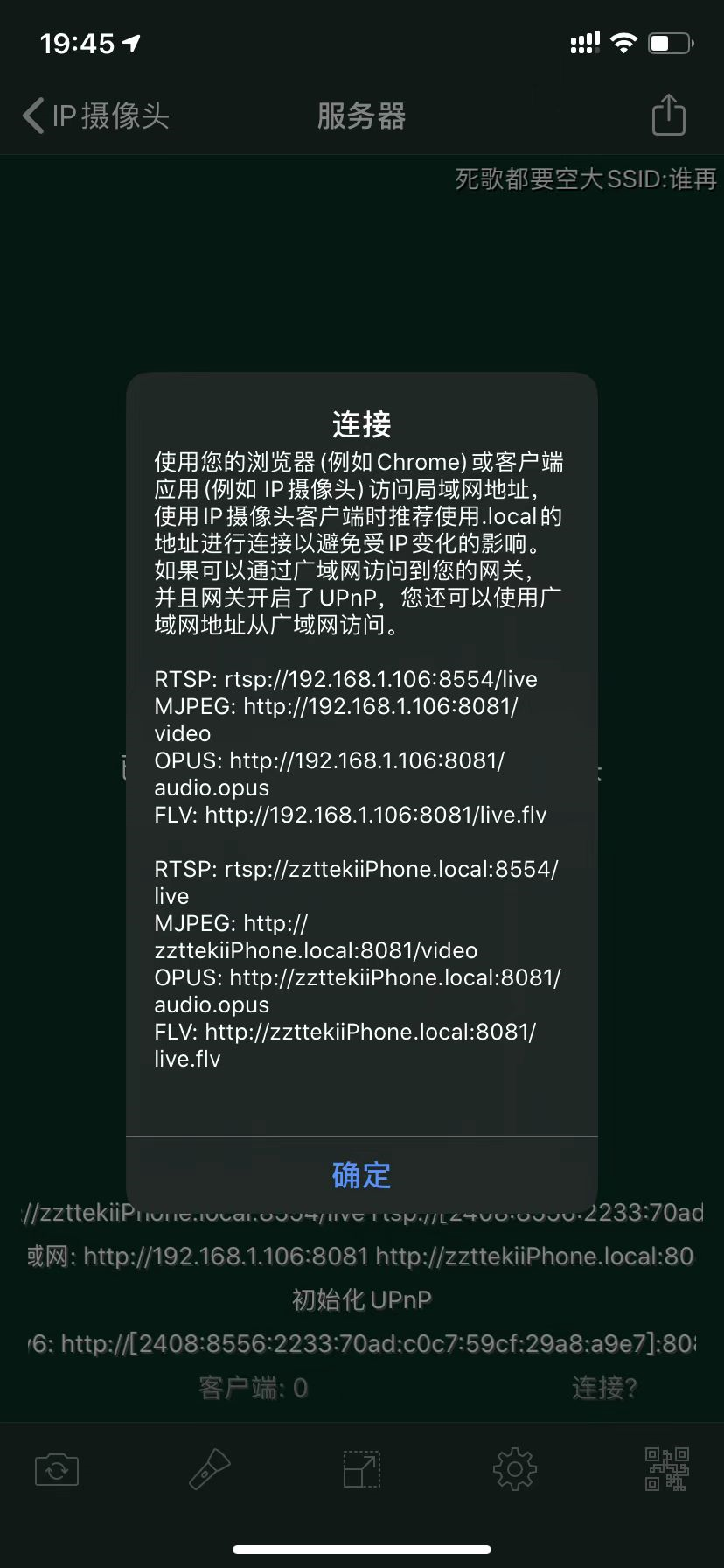Go back to IP摄像头
The image size is (724, 1568).
tap(95, 115)
